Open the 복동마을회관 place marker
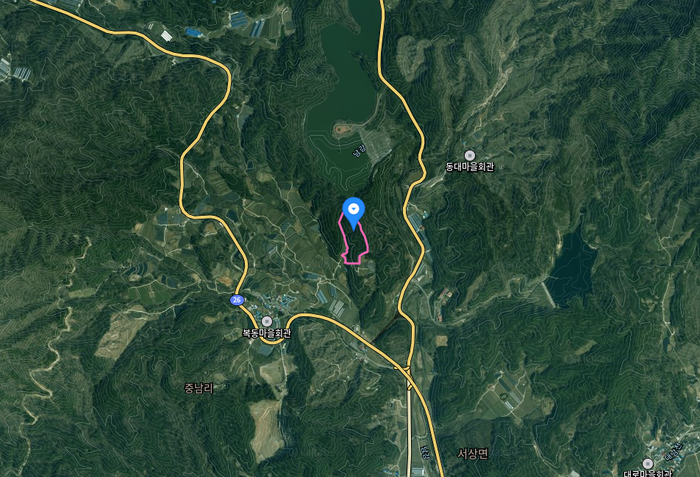Image resolution: width=700 pixels, height=477 pixels. tap(266, 320)
